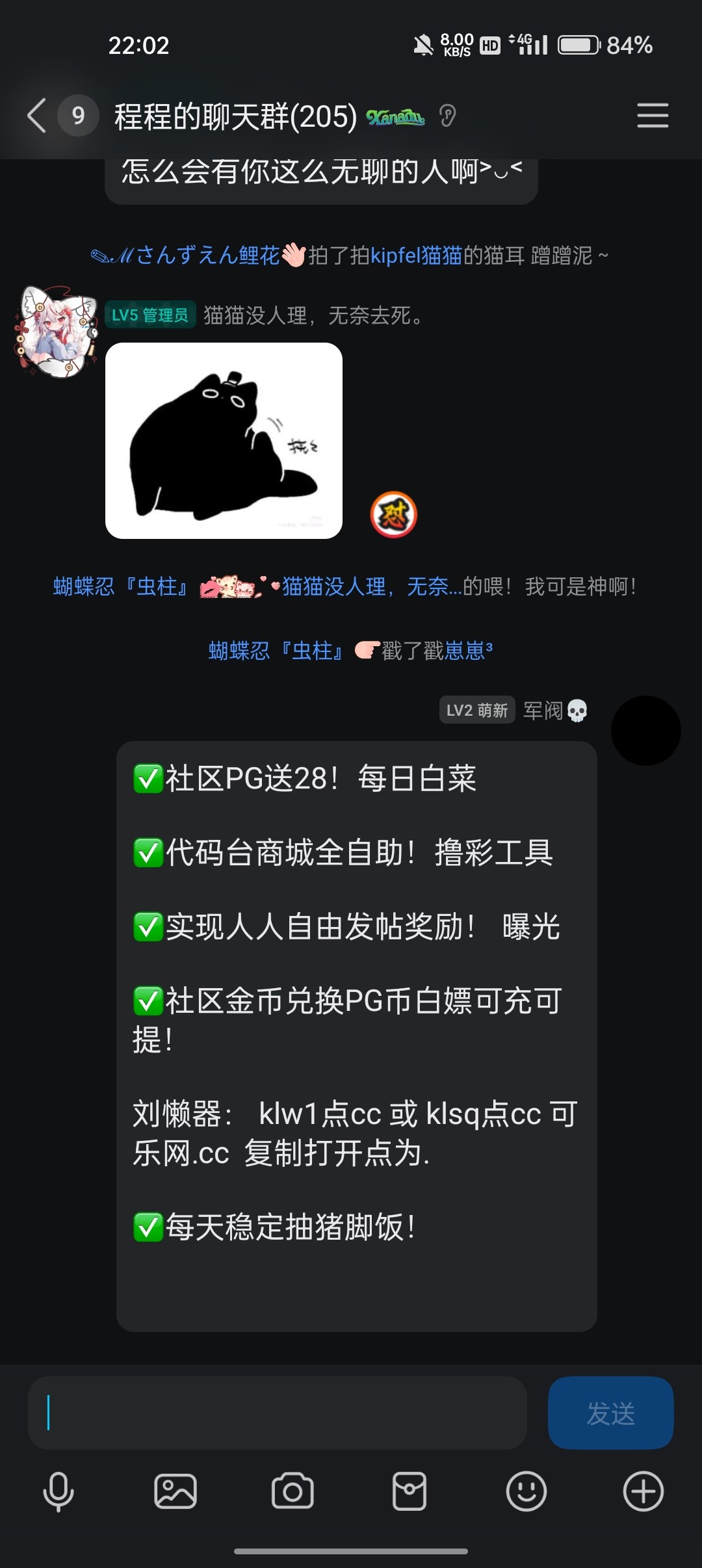Focus the message input field
702x1568 pixels.
pos(277,1413)
